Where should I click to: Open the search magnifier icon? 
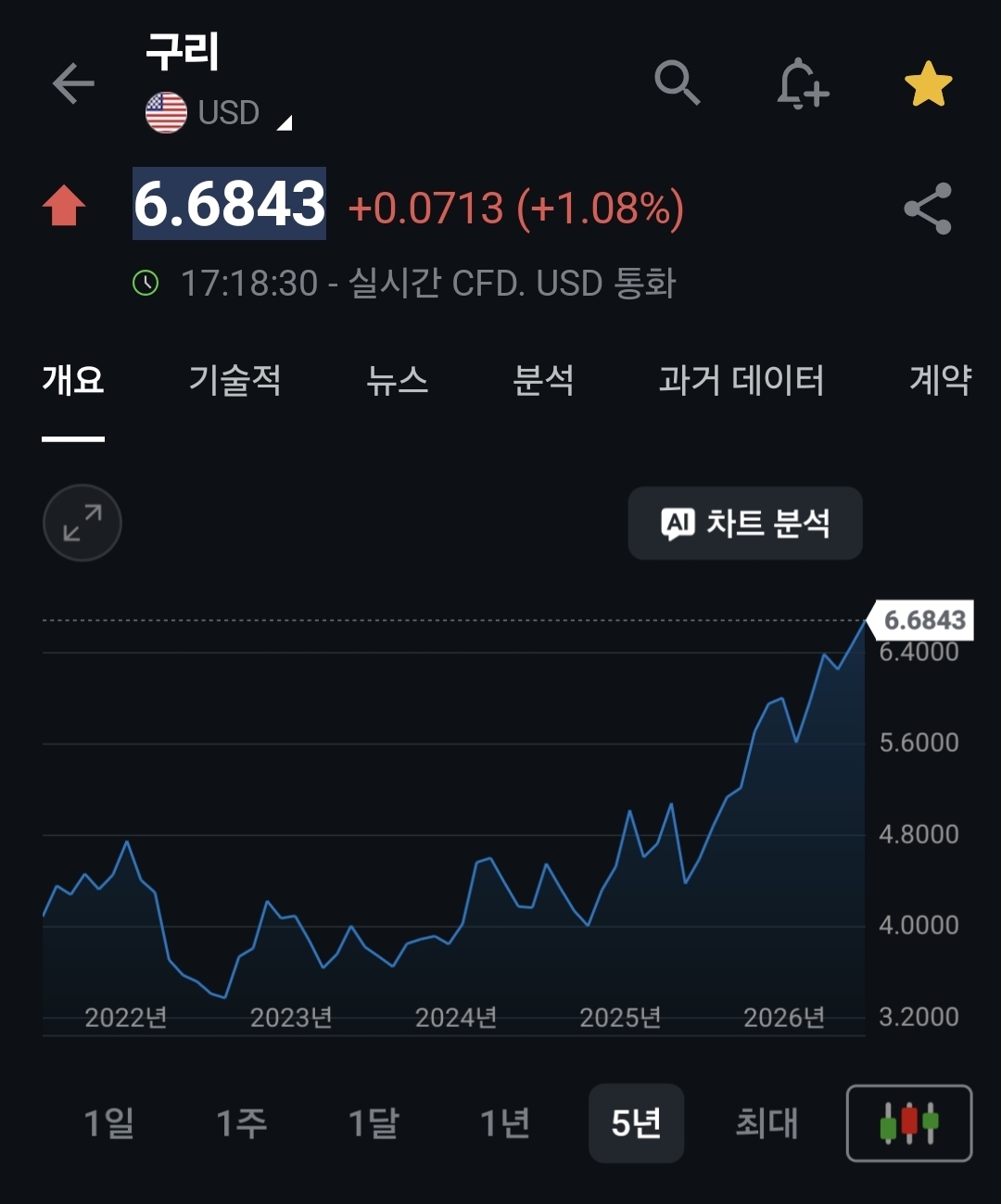(677, 83)
